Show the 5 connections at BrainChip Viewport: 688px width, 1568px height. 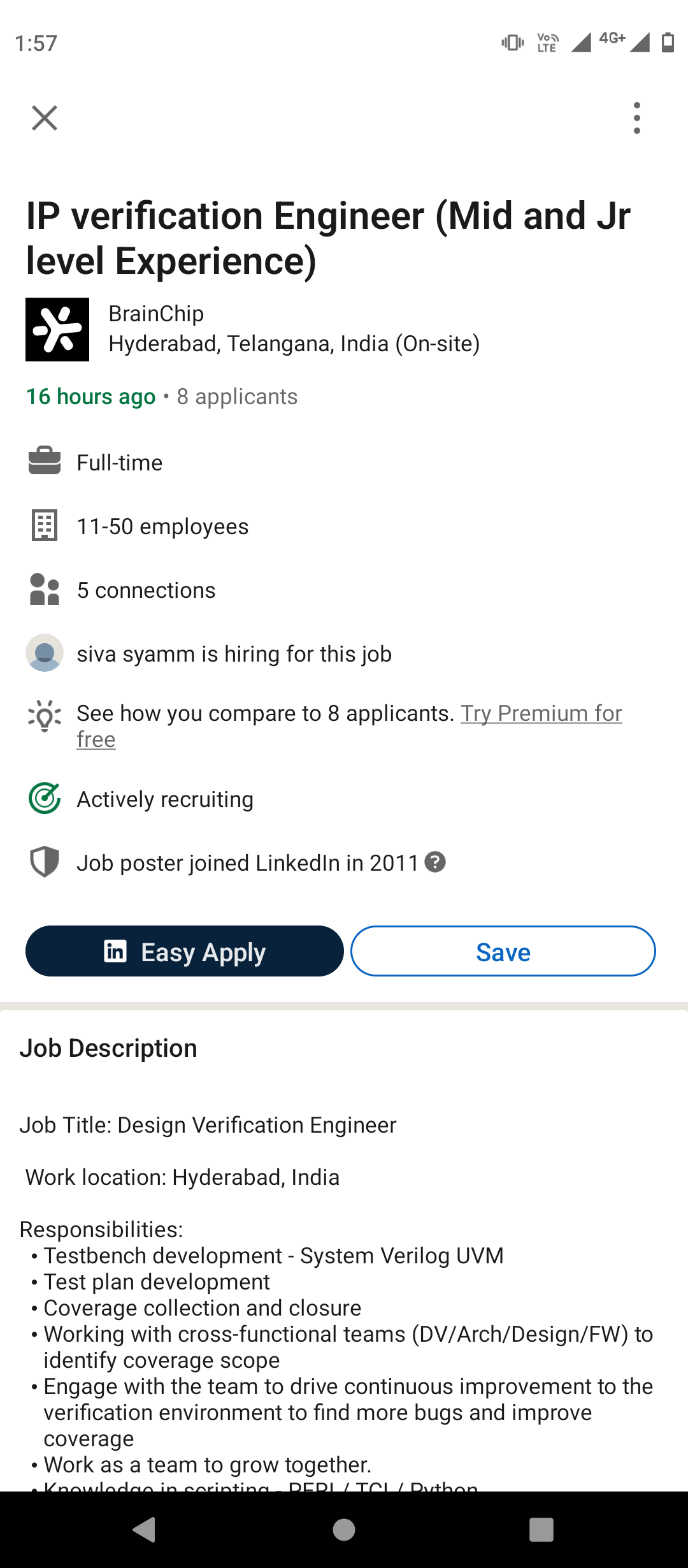pyautogui.click(x=146, y=590)
